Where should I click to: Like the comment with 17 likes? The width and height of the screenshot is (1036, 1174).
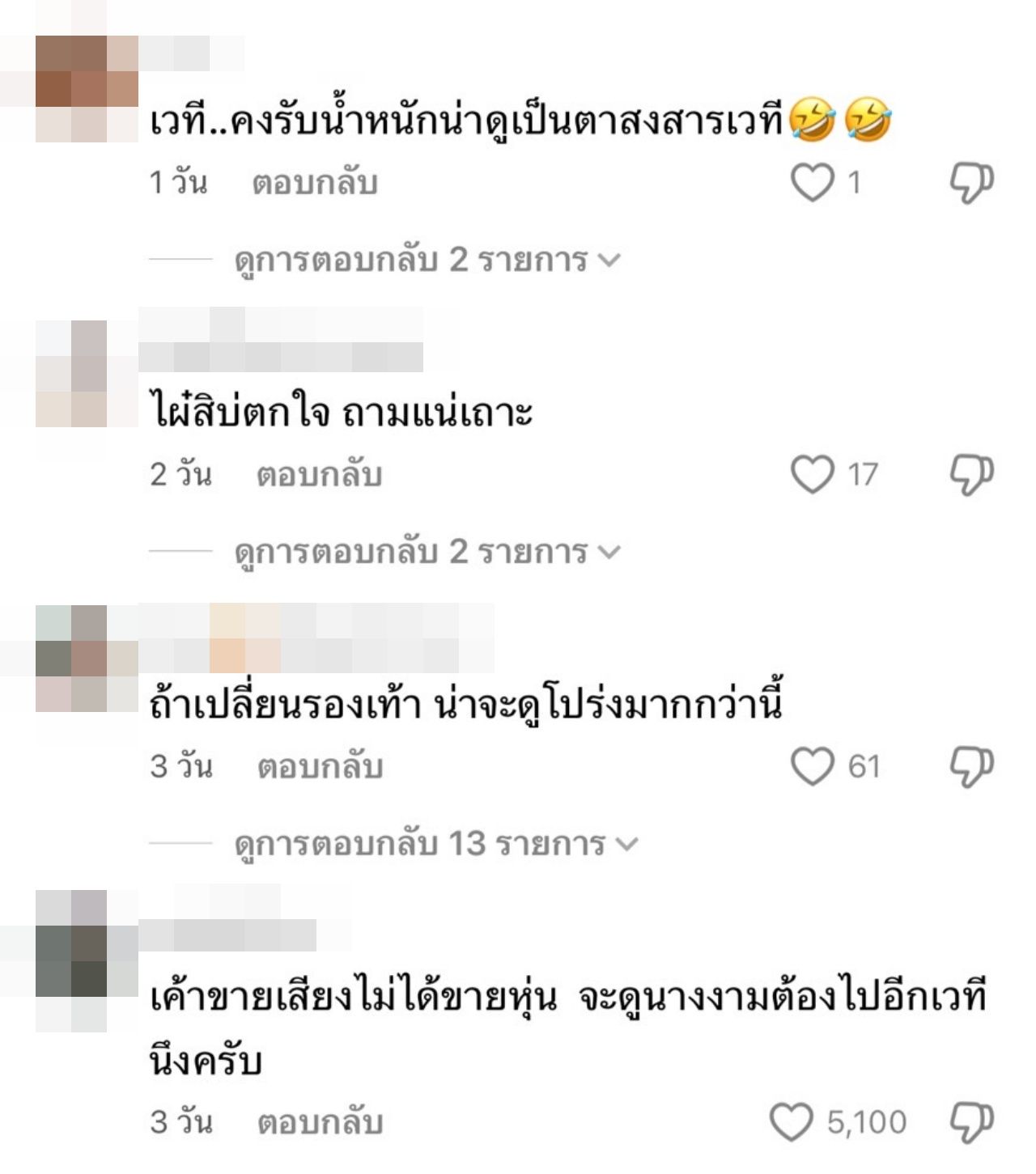[x=812, y=474]
